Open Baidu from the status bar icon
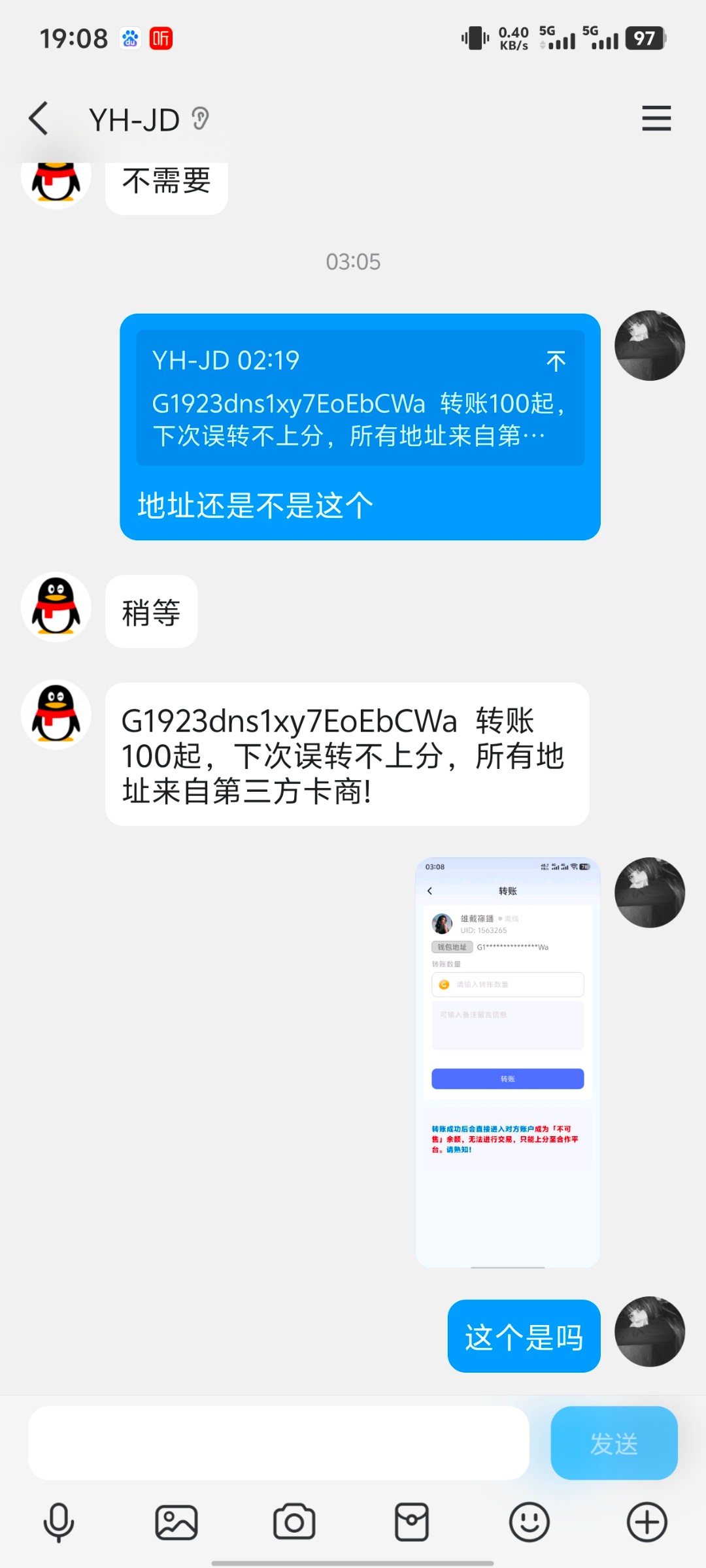The width and height of the screenshot is (706, 1568). [x=129, y=38]
